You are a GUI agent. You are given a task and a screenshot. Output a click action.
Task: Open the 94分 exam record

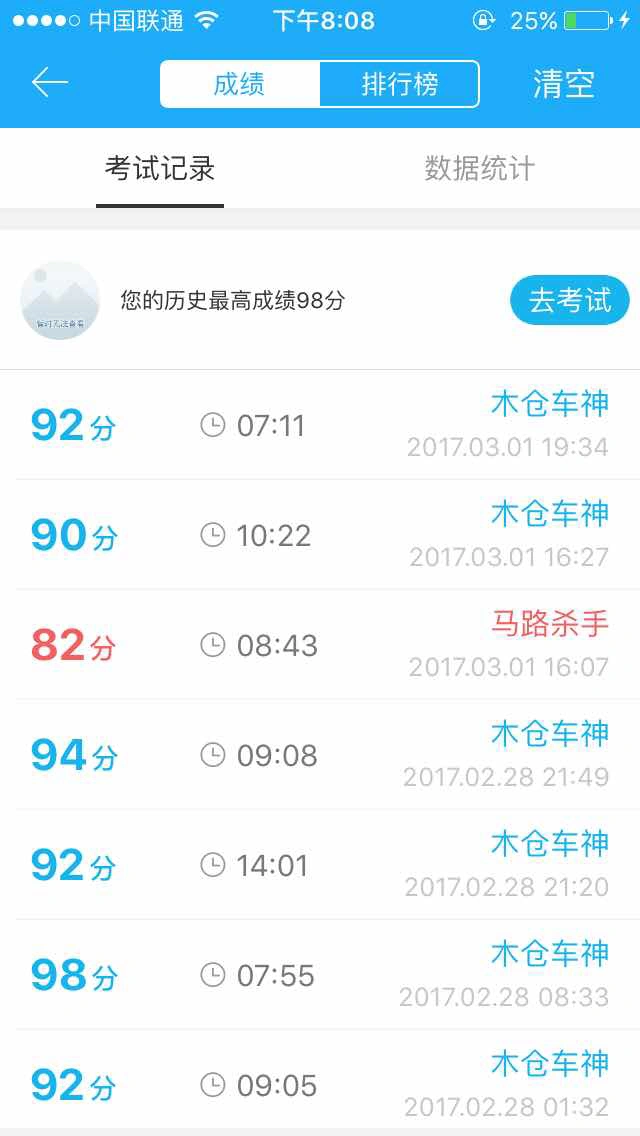click(x=320, y=755)
